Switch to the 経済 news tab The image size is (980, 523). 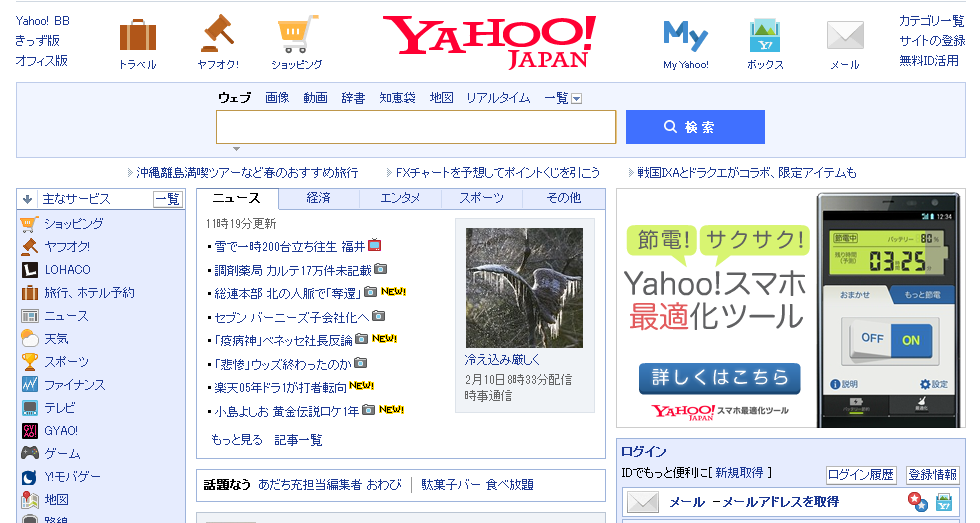319,198
